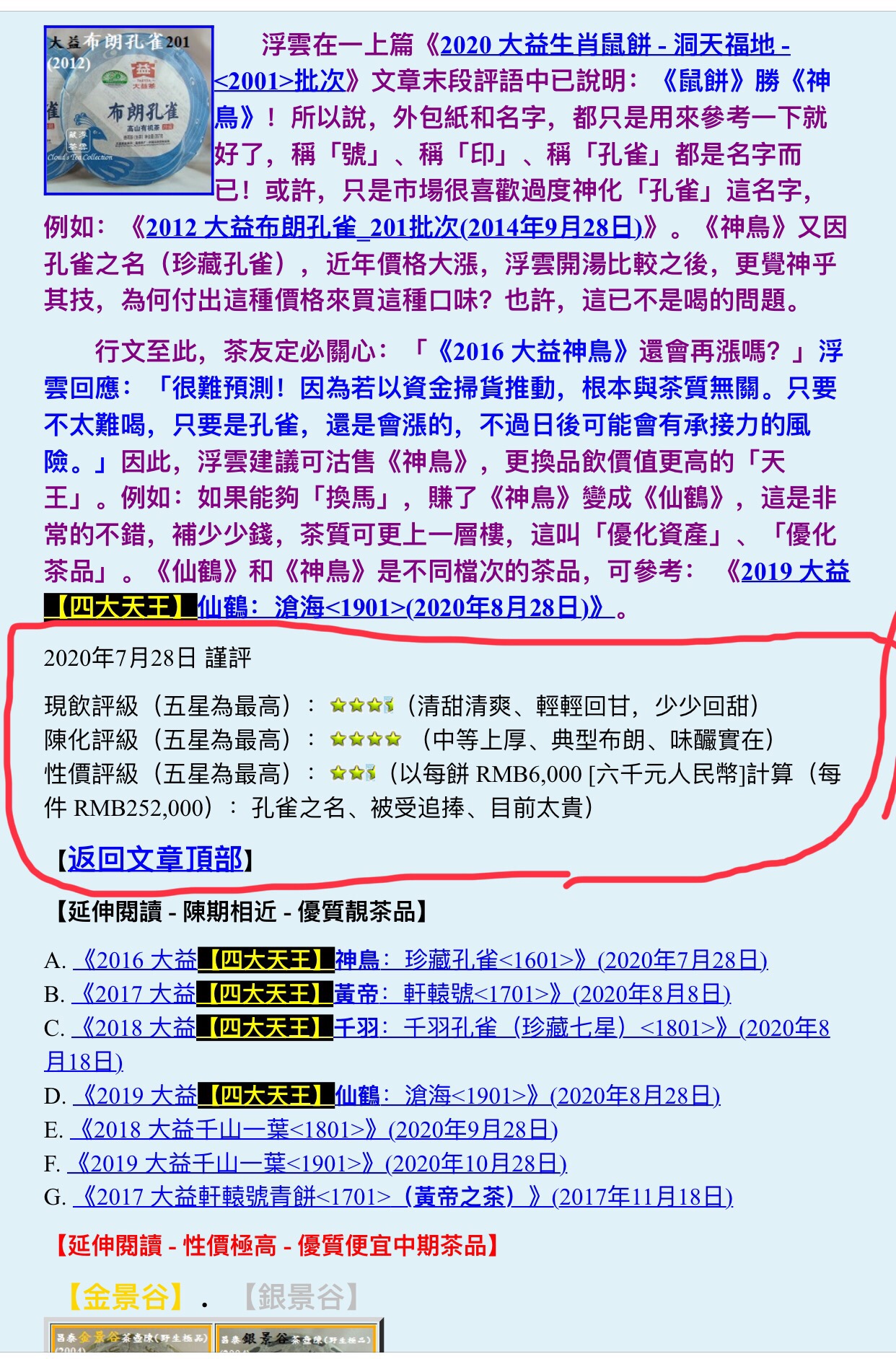This screenshot has width=896, height=1359.
Task: Open list item B: 2017 大益黃帝 軒轅號<1701>
Action: 401,994
